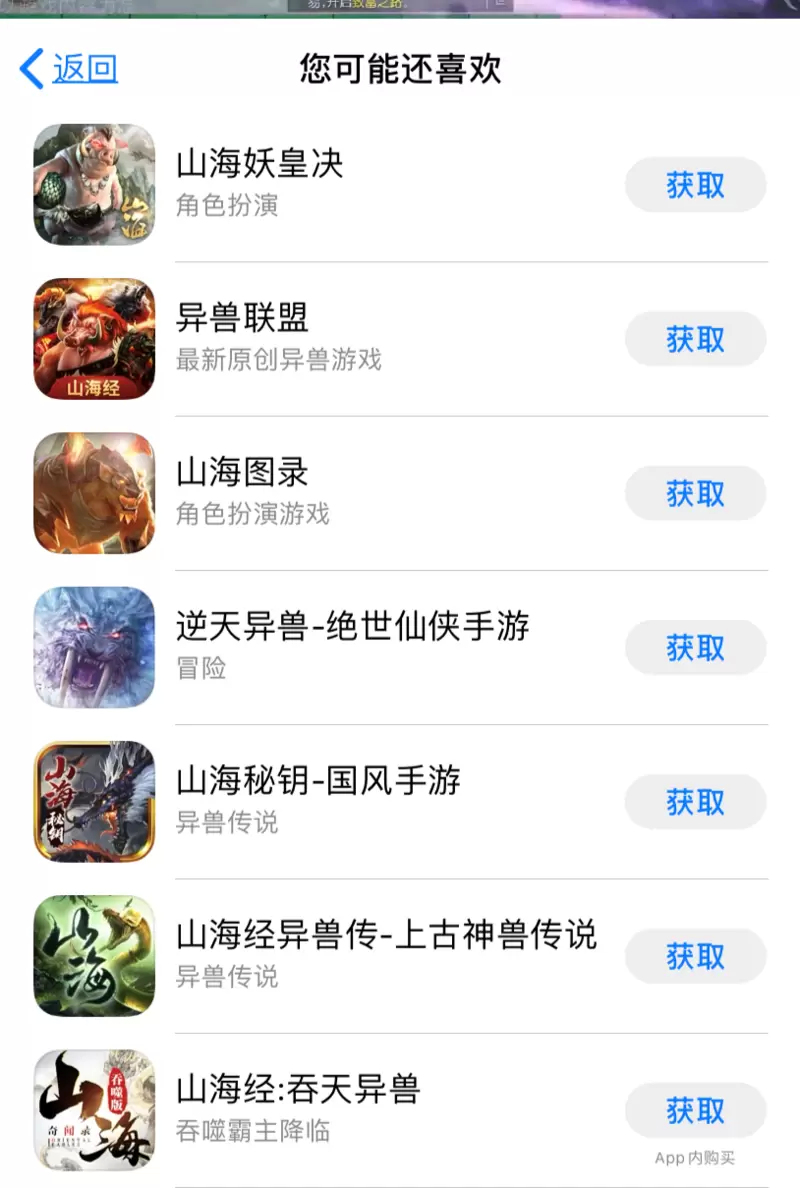
Task: Download 山海图录 with its 获取 button
Action: tap(695, 493)
